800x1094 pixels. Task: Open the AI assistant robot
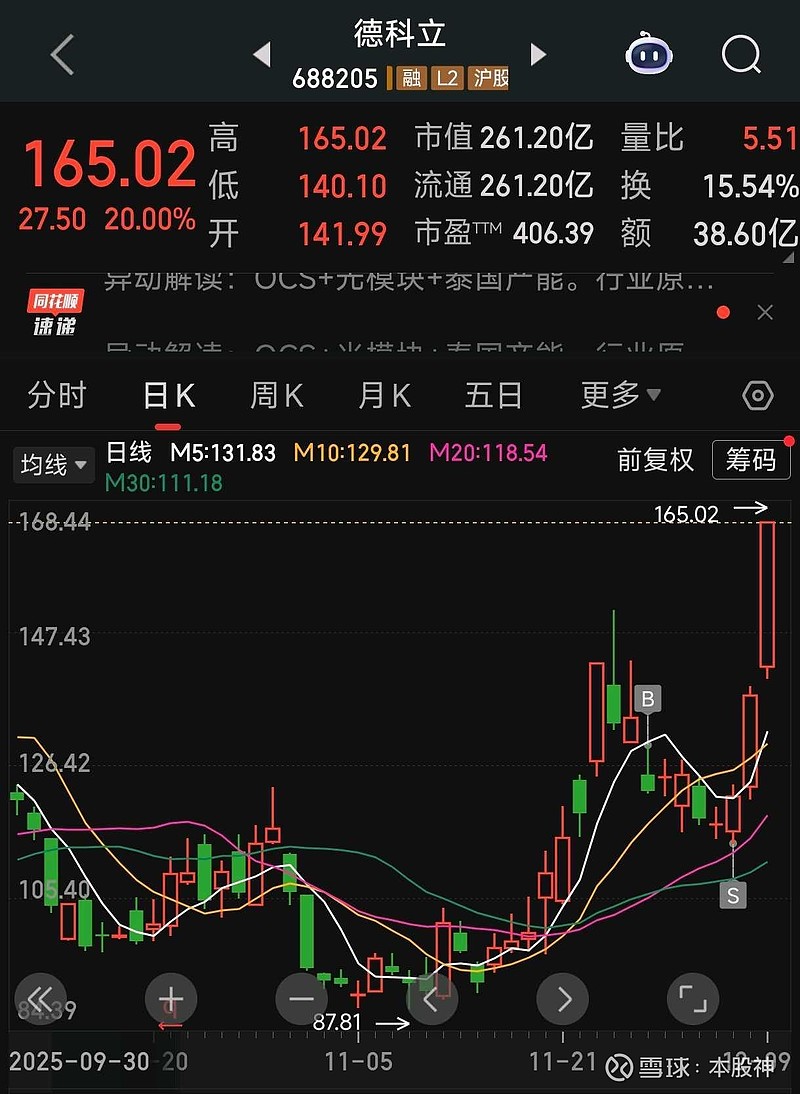(649, 55)
